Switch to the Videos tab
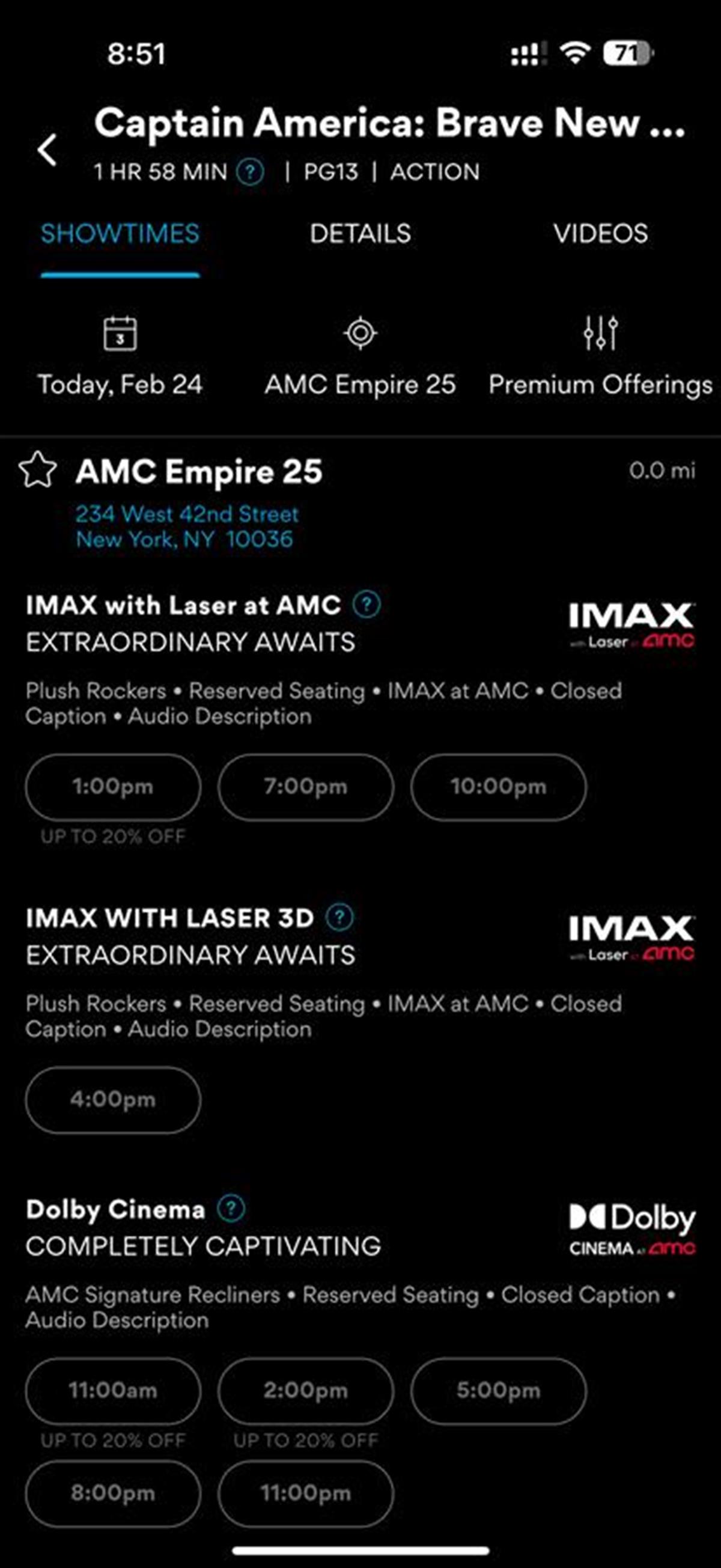This screenshot has height=1568, width=721. point(600,234)
